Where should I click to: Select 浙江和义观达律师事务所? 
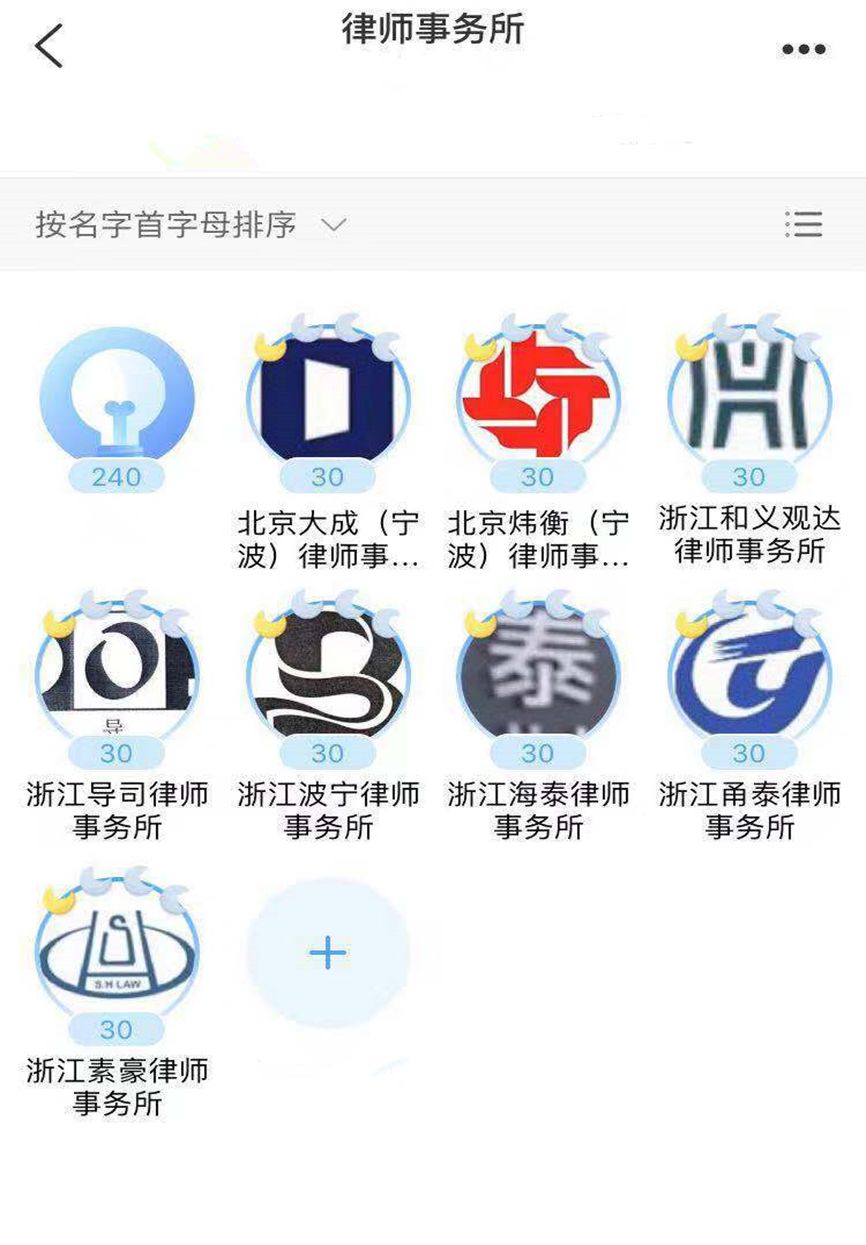[749, 400]
